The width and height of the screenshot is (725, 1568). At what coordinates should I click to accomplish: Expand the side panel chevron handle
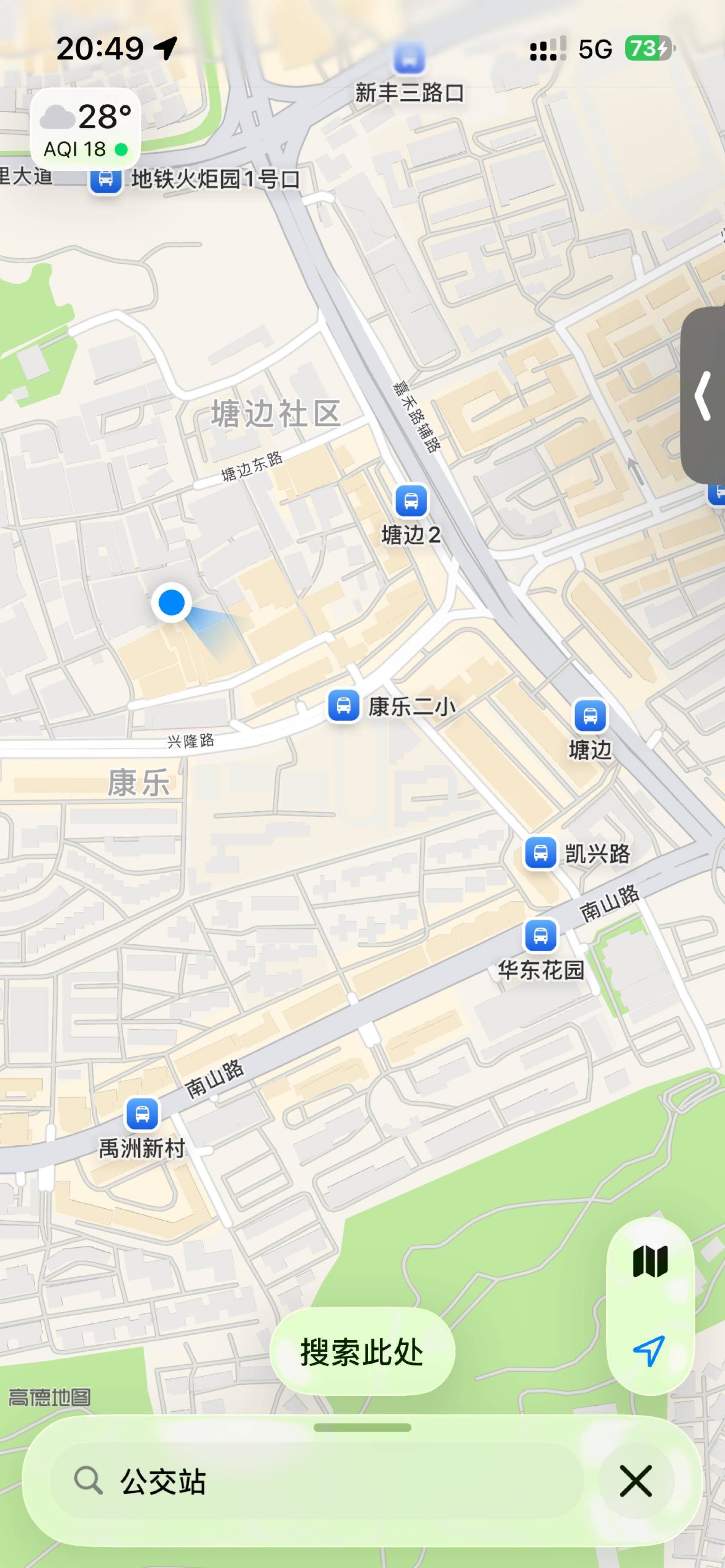(704, 396)
